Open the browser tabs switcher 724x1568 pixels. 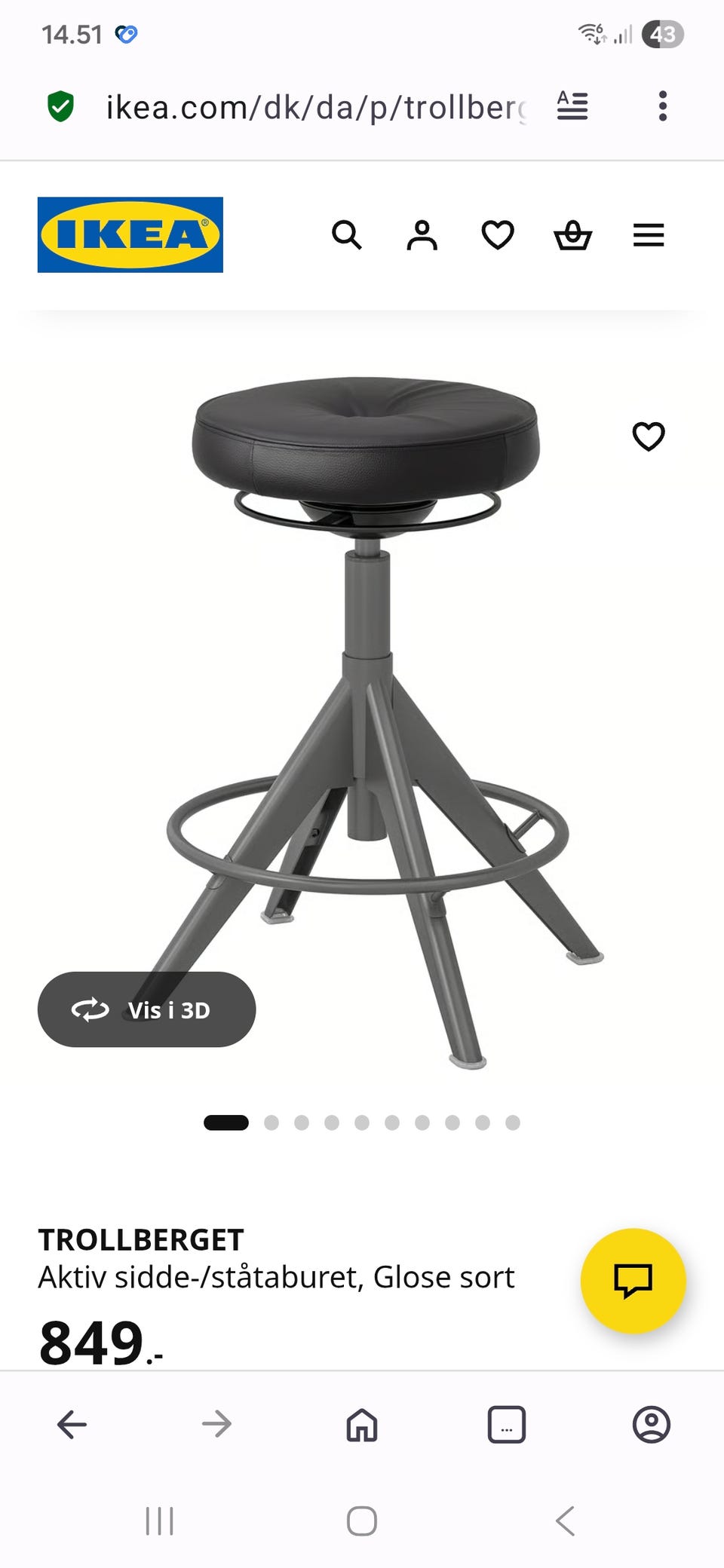coord(507,1425)
